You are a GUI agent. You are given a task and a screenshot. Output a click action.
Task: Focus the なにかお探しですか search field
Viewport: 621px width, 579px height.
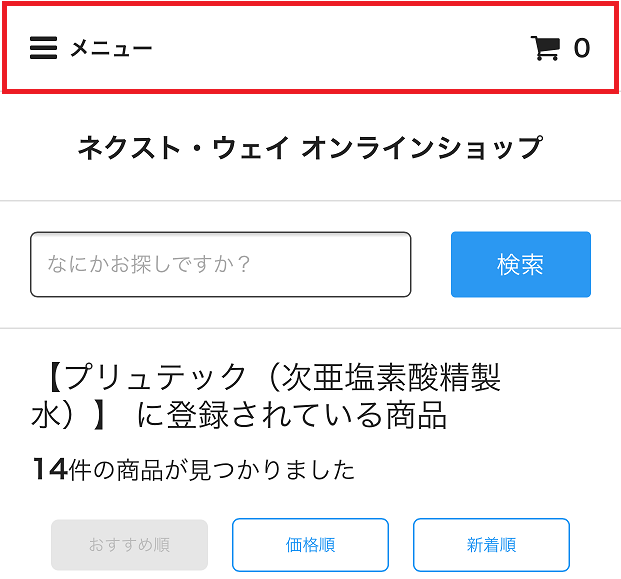coord(220,264)
